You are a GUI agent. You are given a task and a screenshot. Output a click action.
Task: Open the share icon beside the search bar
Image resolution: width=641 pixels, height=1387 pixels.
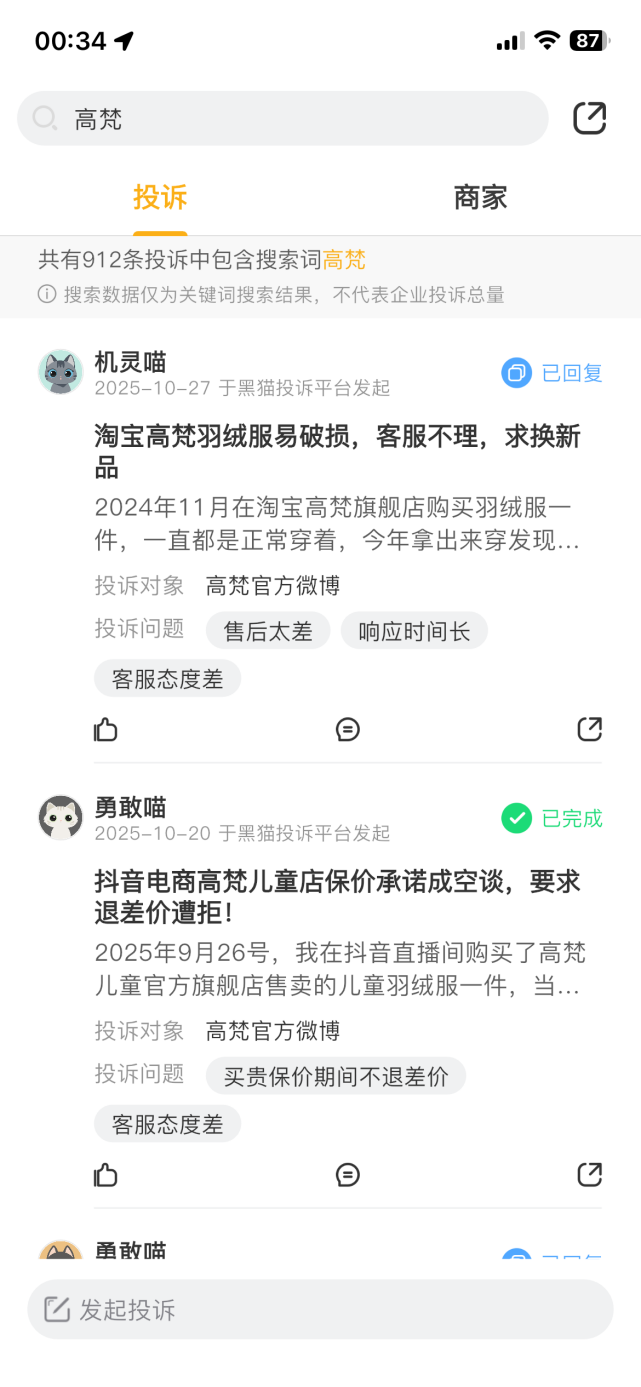[x=589, y=118]
